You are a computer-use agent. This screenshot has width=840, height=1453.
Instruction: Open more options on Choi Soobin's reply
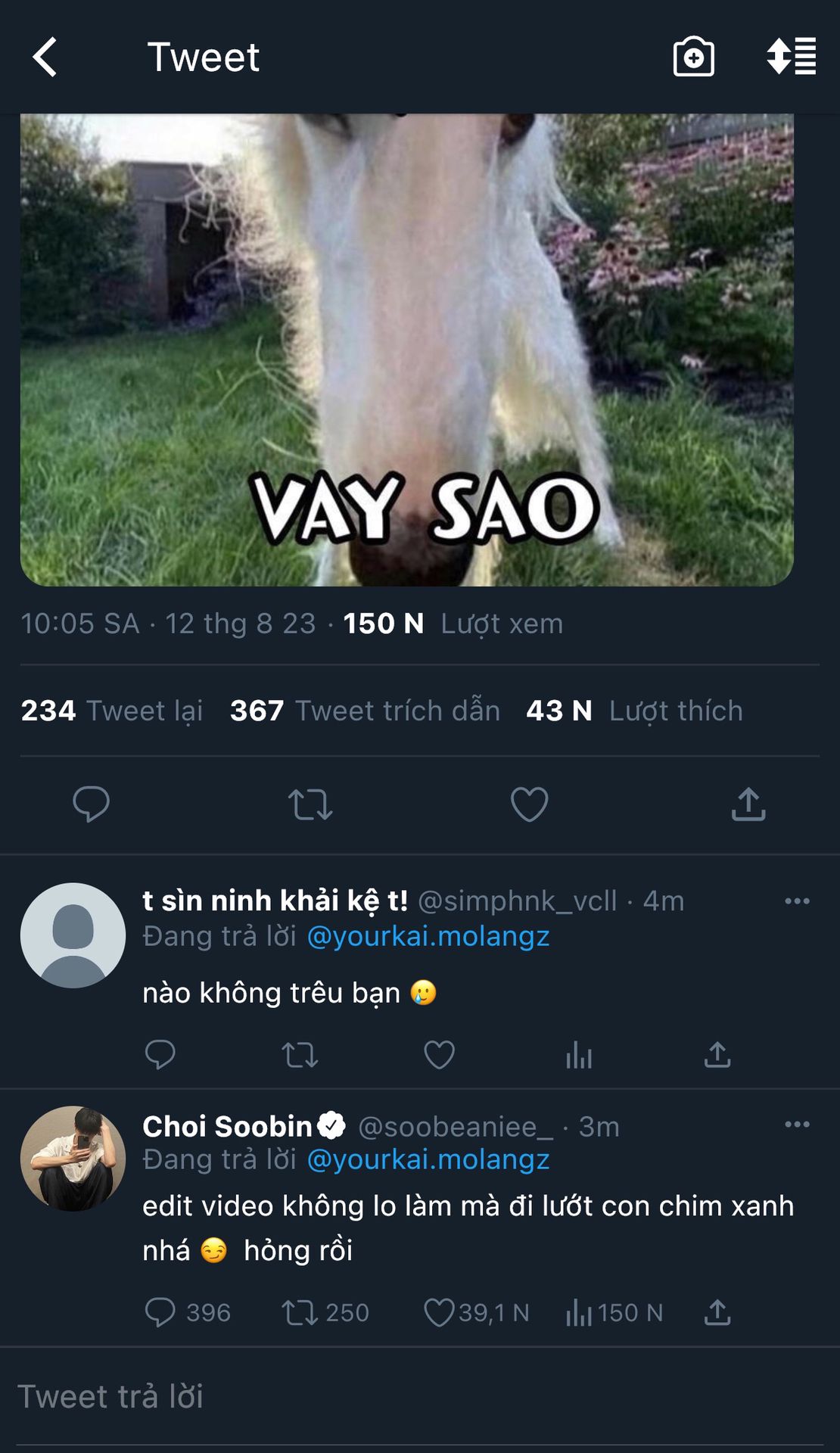[797, 1124]
